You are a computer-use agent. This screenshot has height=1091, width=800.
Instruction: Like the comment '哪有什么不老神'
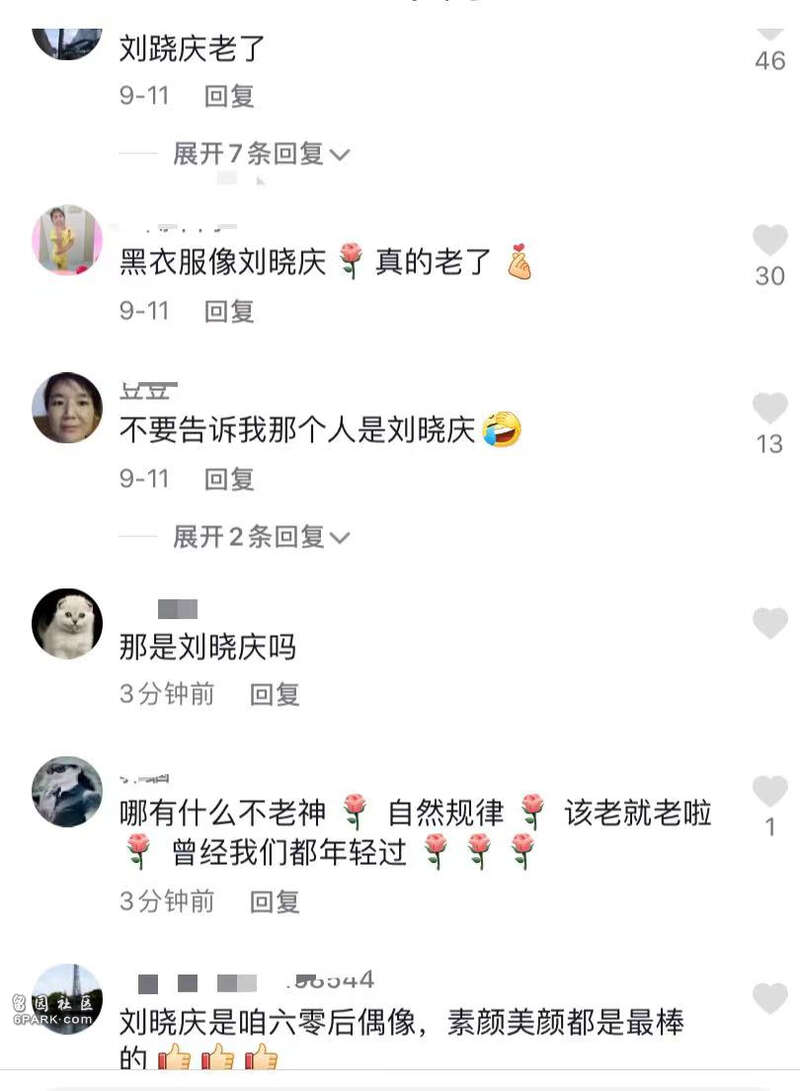pyautogui.click(x=770, y=792)
